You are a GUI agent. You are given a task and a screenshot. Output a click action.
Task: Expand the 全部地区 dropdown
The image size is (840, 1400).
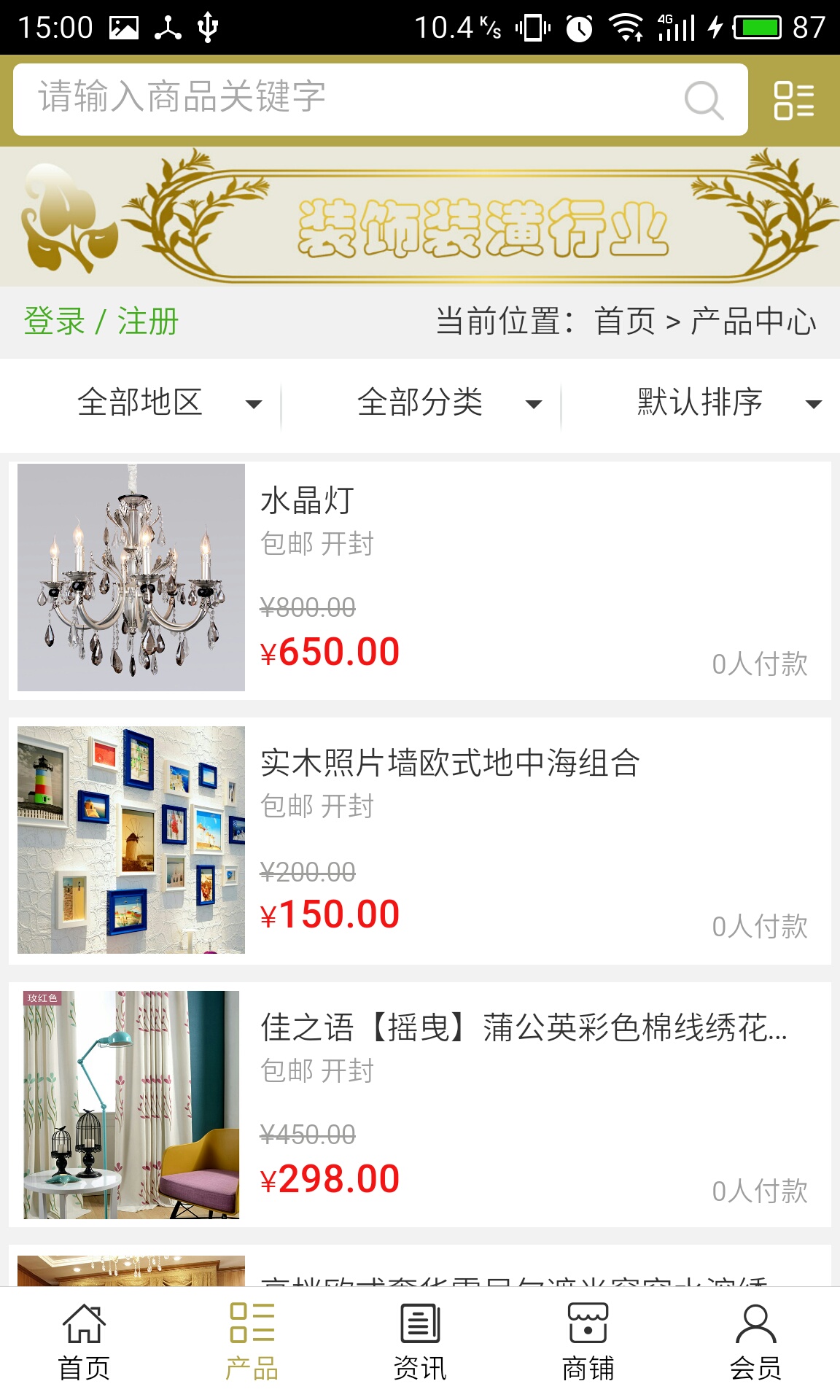(x=169, y=402)
